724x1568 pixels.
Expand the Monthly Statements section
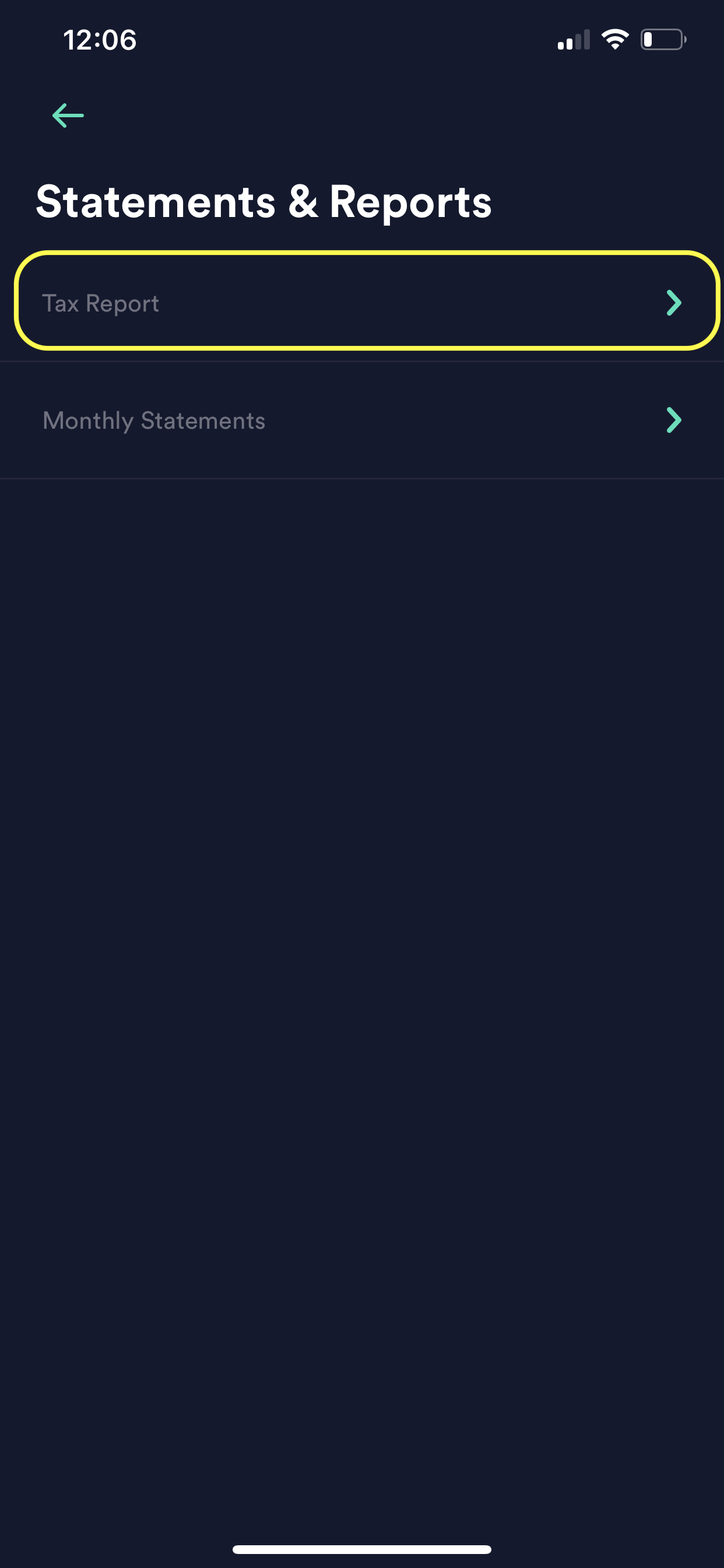click(362, 419)
